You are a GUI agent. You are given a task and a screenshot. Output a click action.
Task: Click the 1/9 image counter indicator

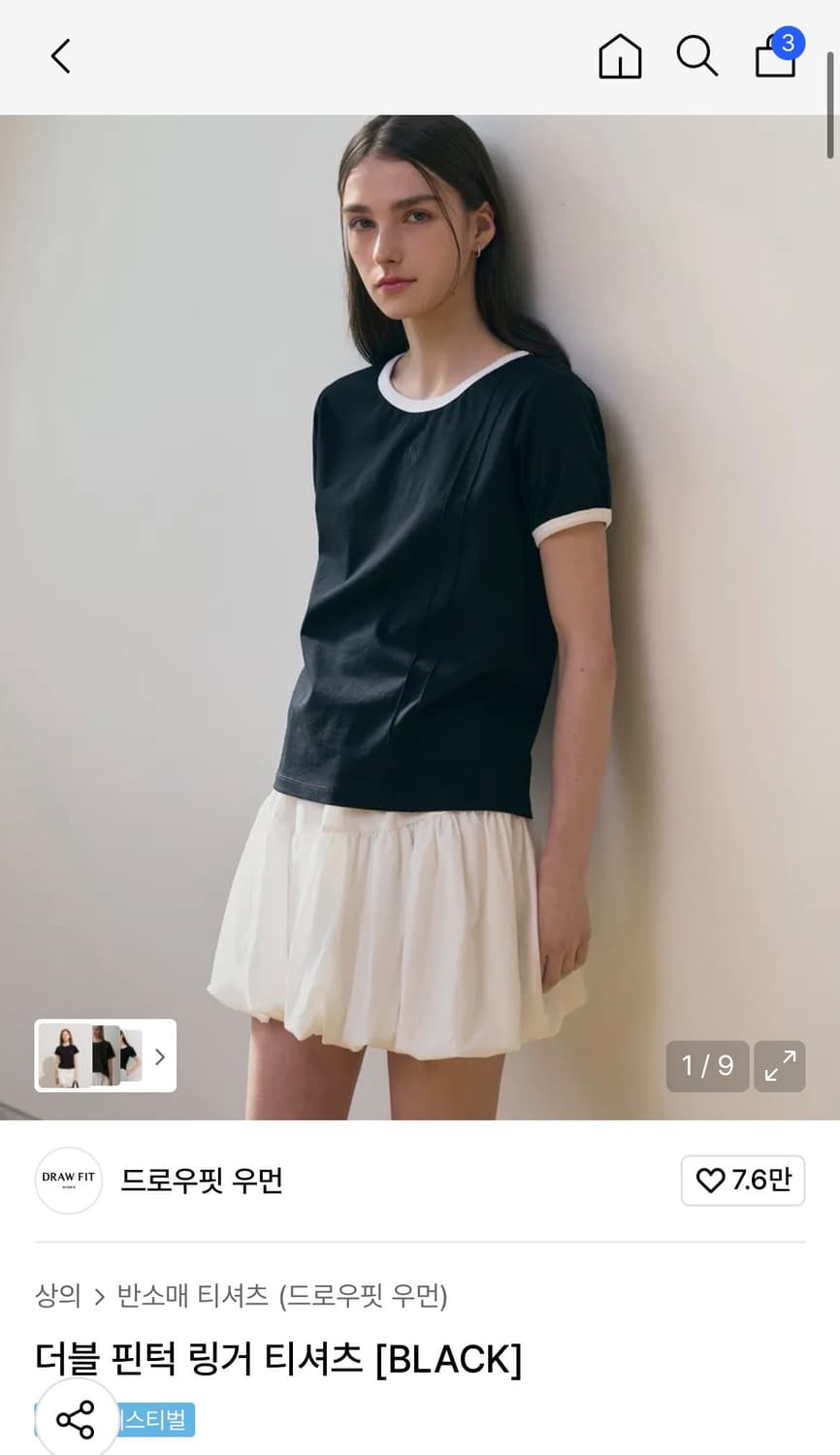[x=707, y=1066]
